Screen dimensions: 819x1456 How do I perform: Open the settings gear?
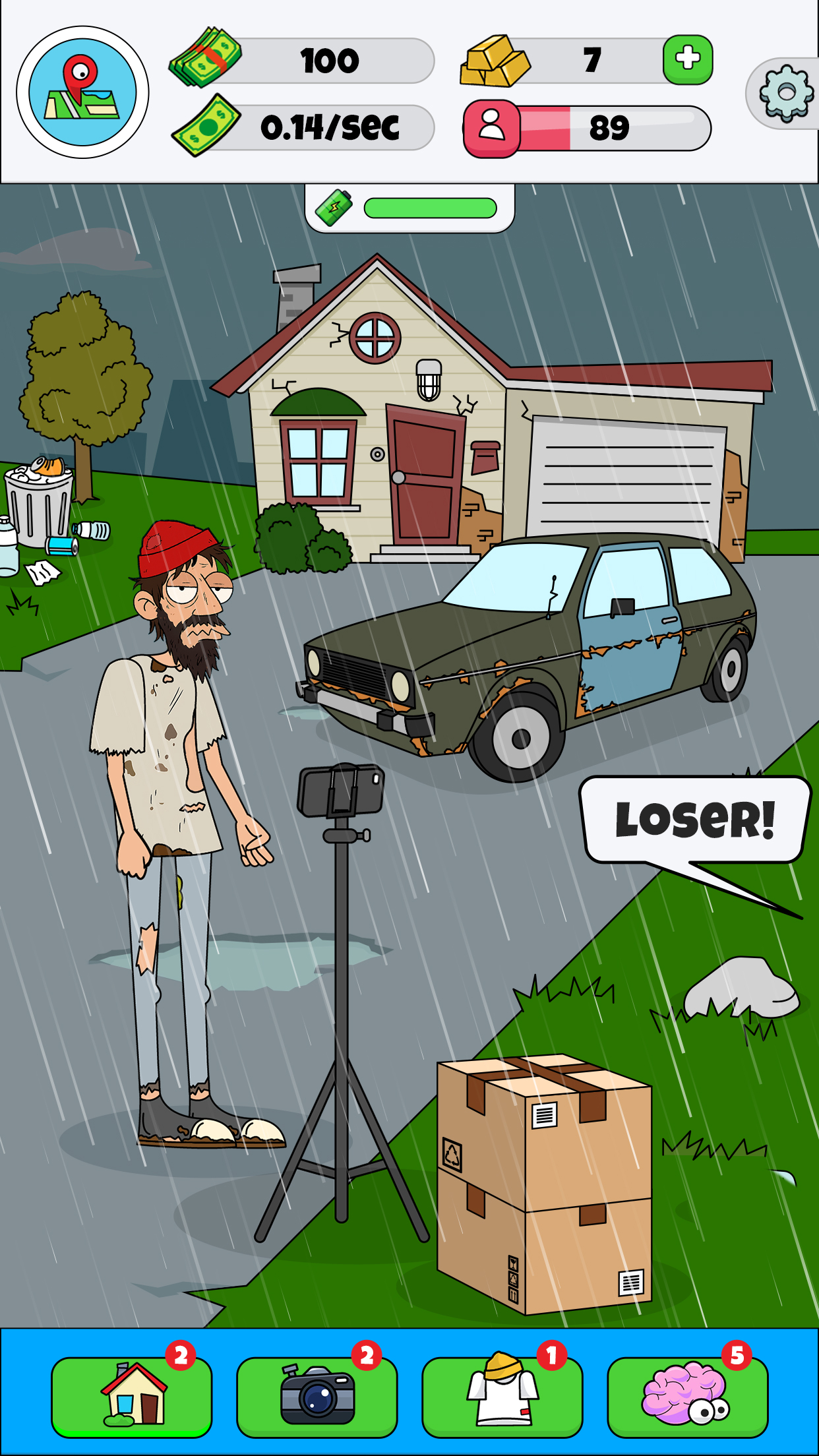click(x=785, y=93)
